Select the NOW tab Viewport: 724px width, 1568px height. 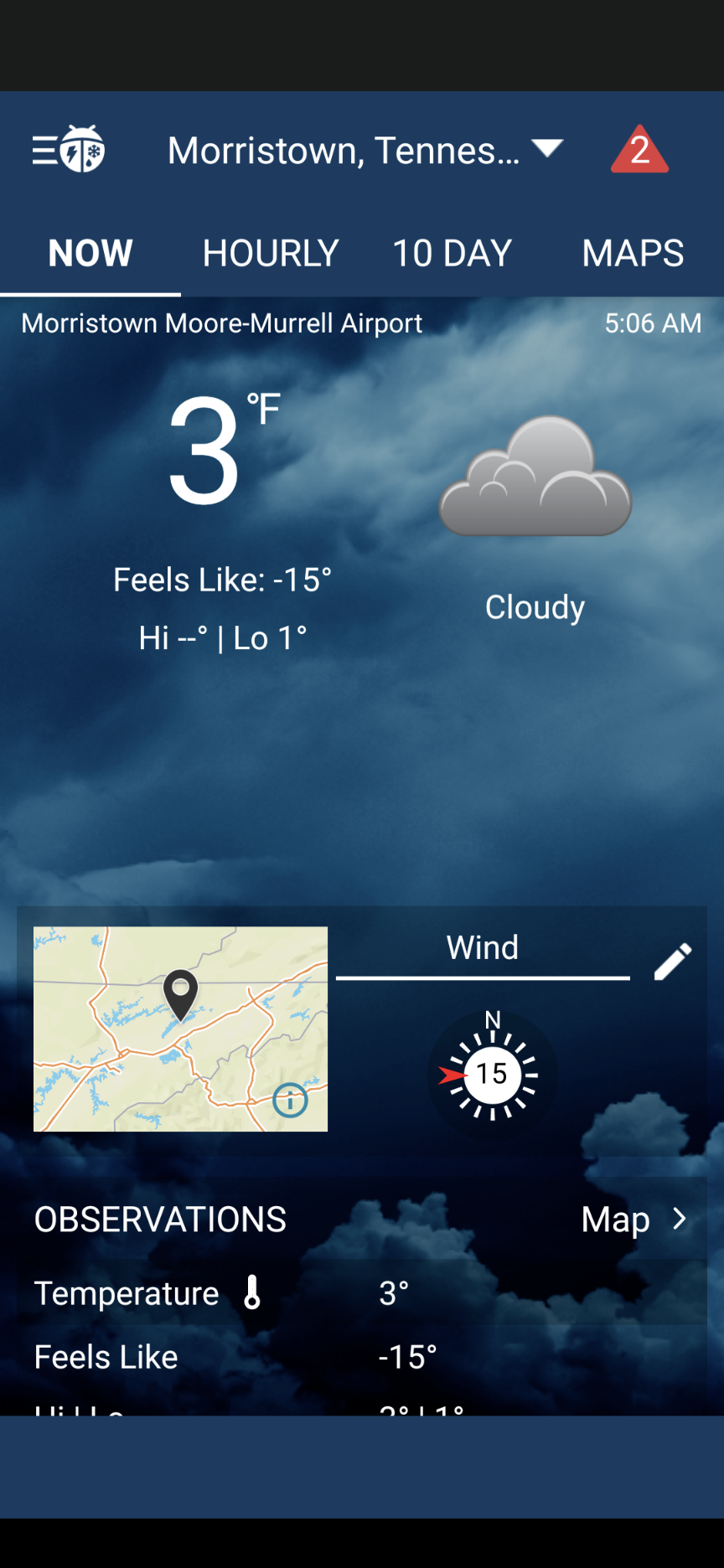90,253
